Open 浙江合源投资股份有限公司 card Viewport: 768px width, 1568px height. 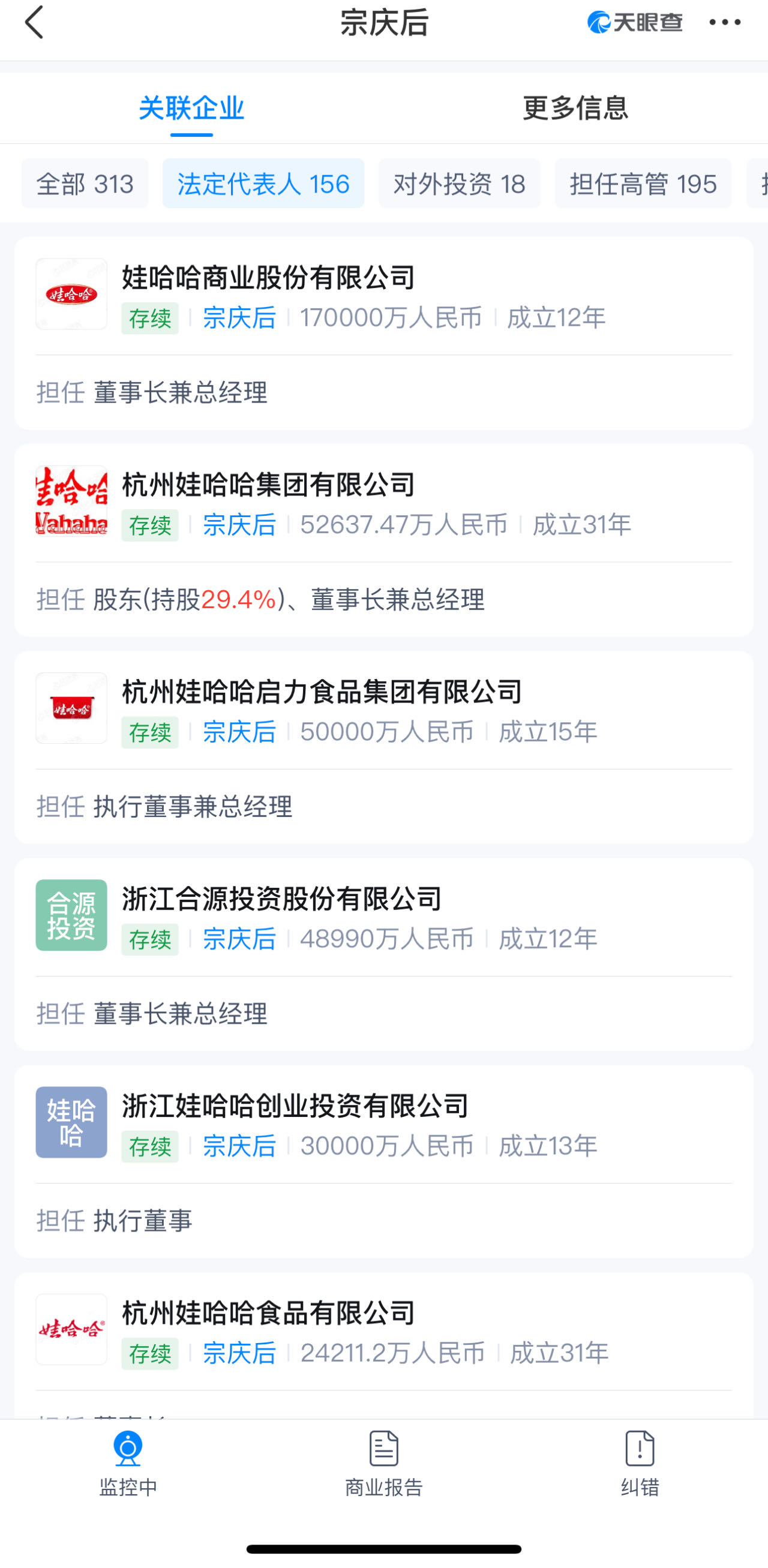pos(383,954)
